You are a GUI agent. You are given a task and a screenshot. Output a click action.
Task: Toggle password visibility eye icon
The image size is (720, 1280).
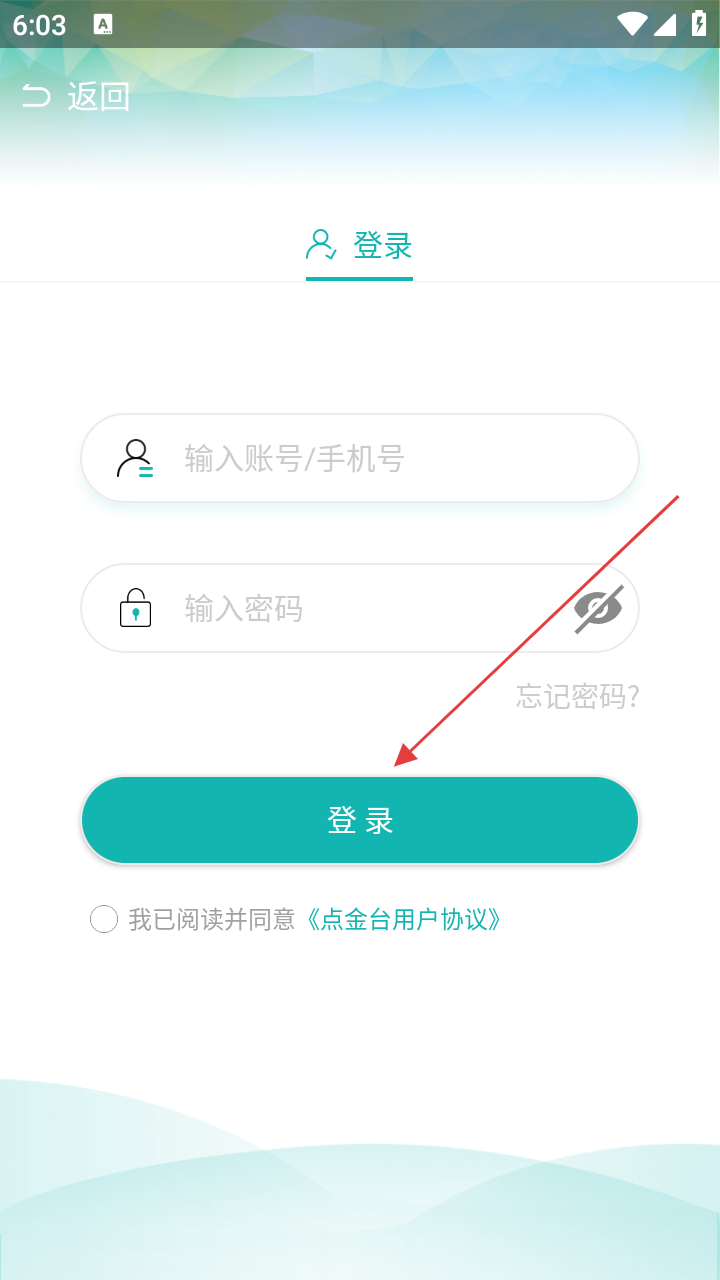(598, 609)
